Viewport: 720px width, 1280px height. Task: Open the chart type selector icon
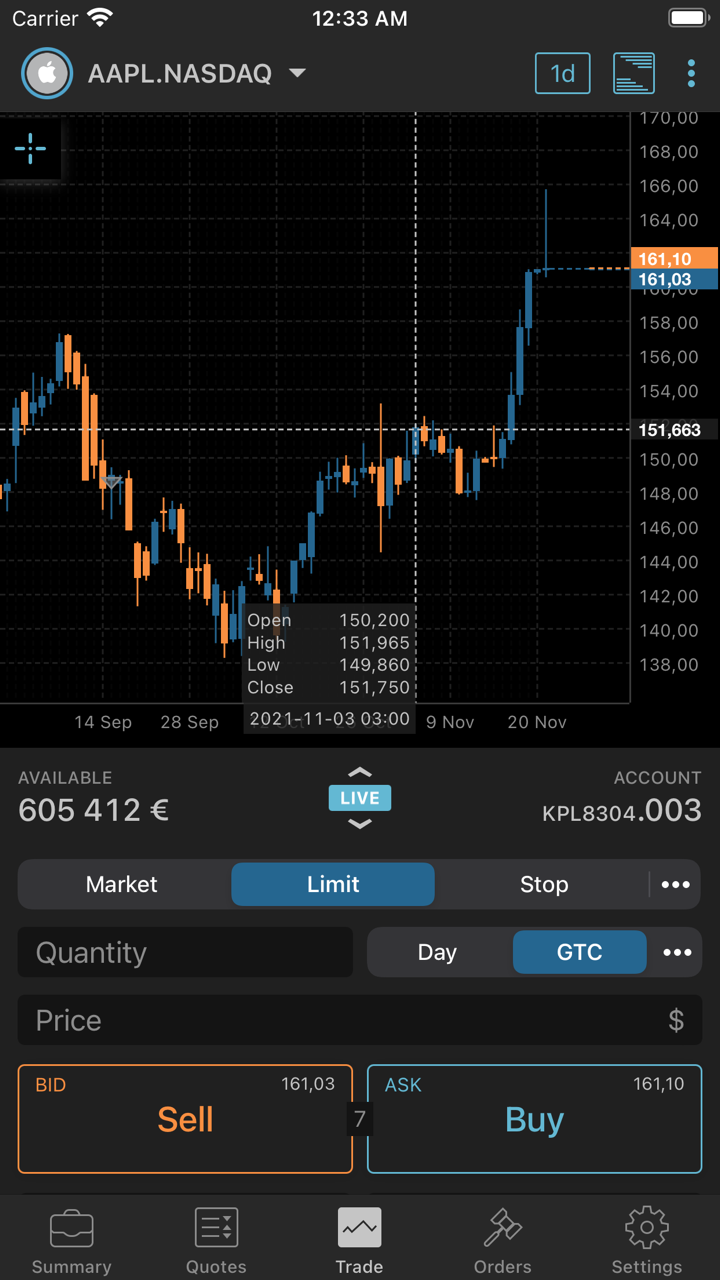634,74
